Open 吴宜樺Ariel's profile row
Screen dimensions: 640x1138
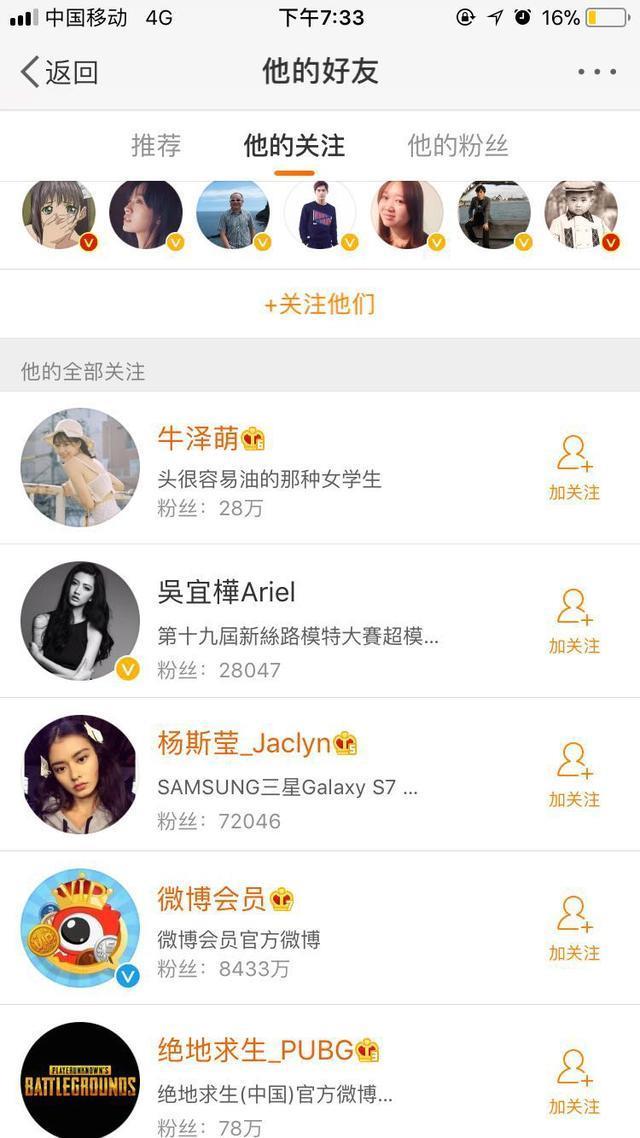[x=300, y=621]
